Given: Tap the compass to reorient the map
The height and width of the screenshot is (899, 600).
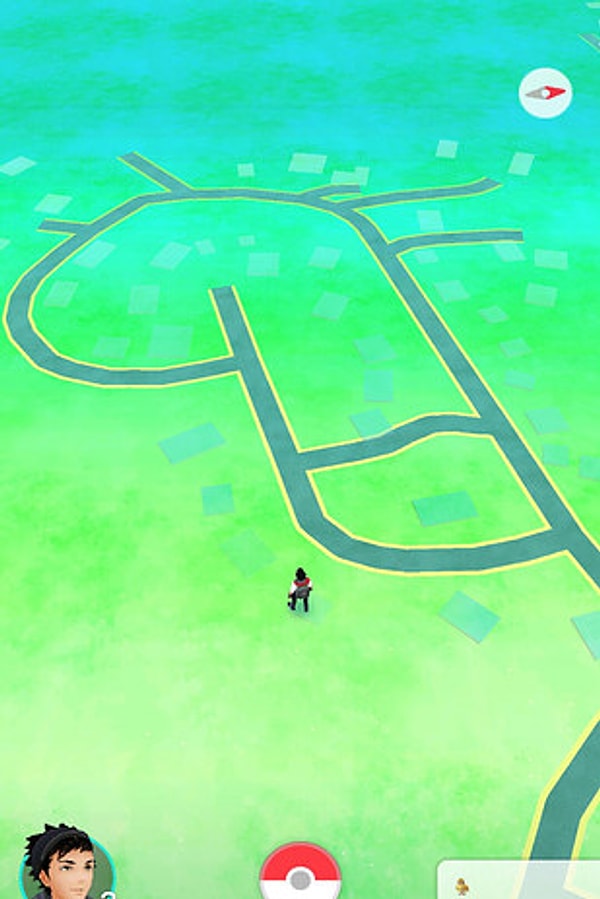Looking at the screenshot, I should click(545, 93).
